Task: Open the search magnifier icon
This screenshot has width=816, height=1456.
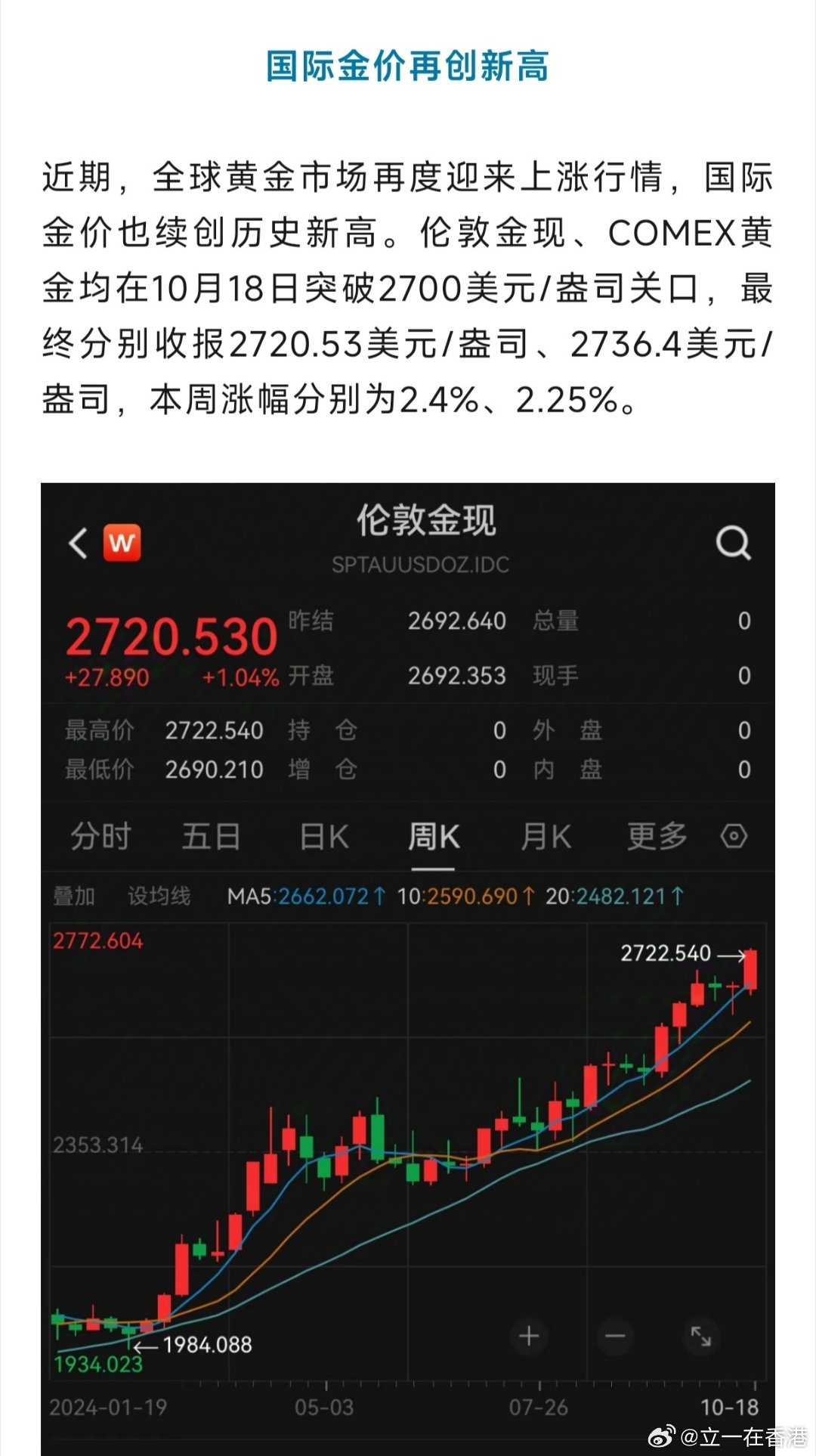Action: (x=730, y=541)
